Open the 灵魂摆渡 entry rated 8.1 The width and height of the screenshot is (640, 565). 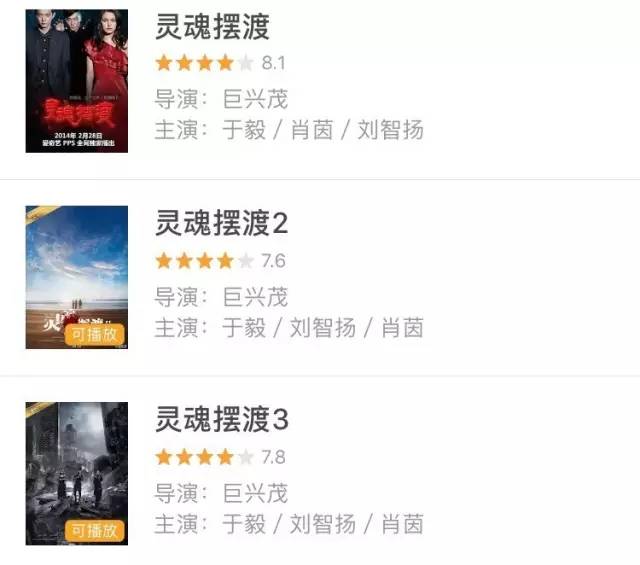point(213,27)
